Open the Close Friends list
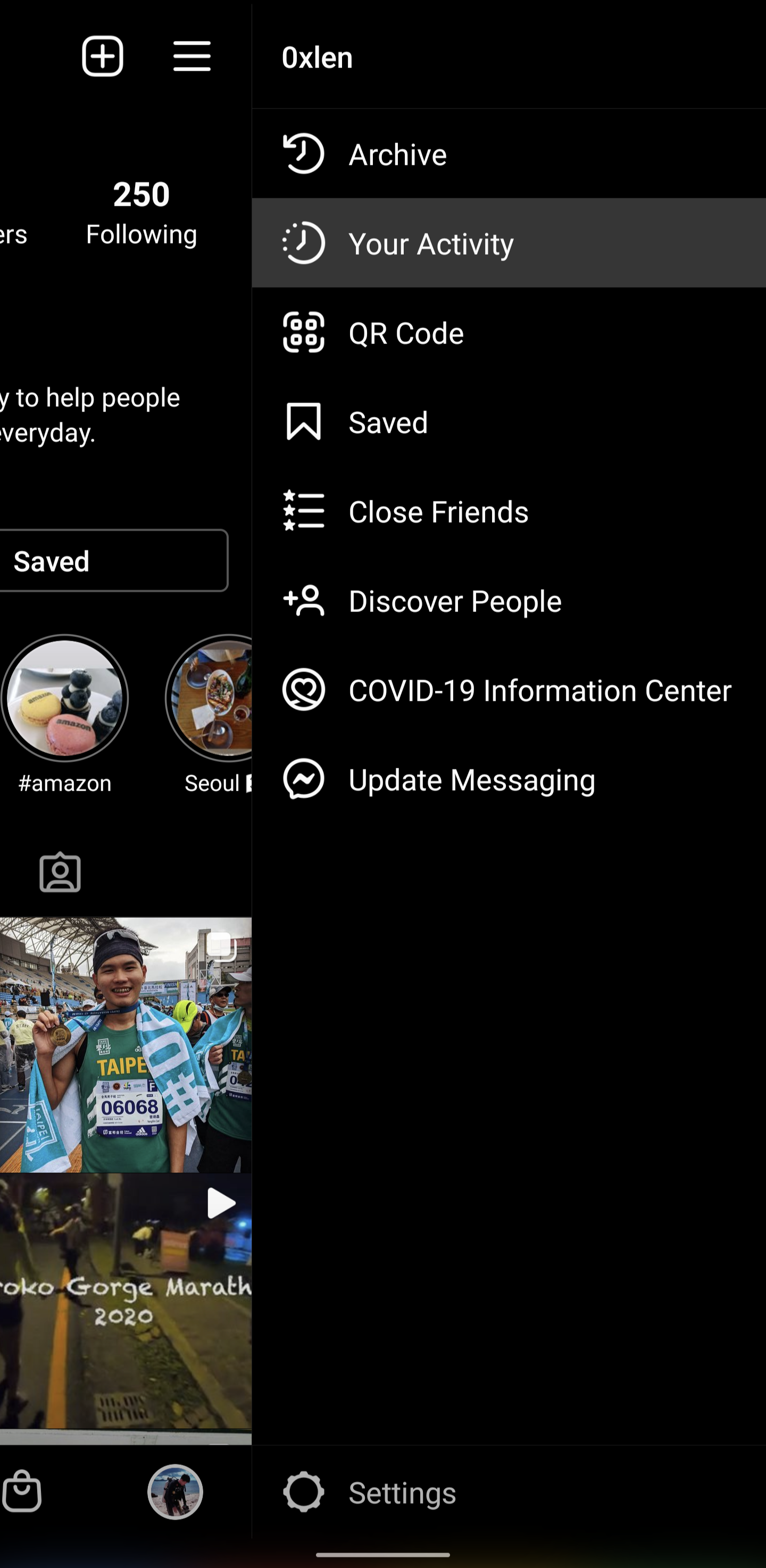The width and height of the screenshot is (766, 1568). pos(438,512)
